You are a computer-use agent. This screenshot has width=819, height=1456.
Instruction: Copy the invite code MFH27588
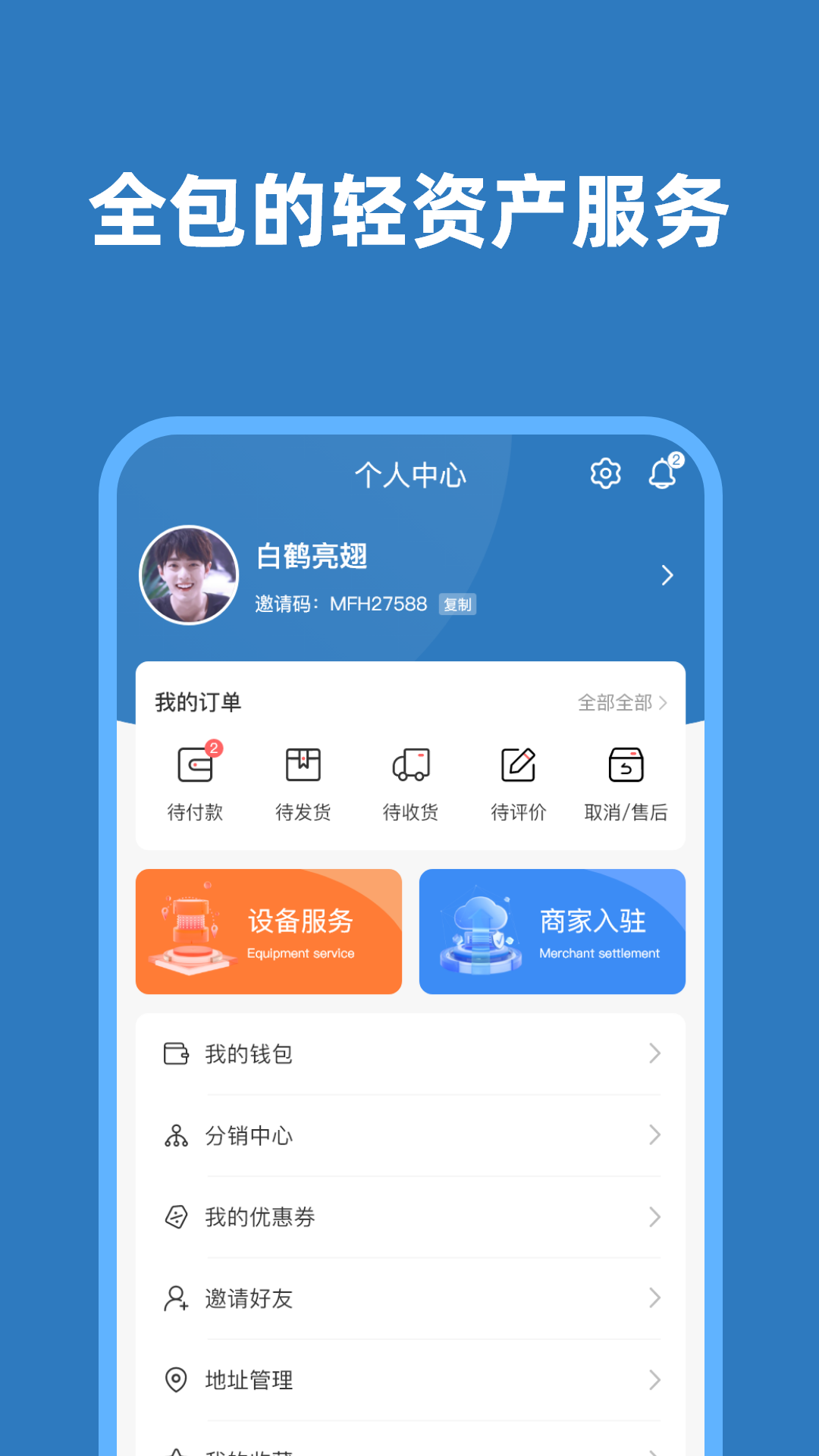(459, 604)
